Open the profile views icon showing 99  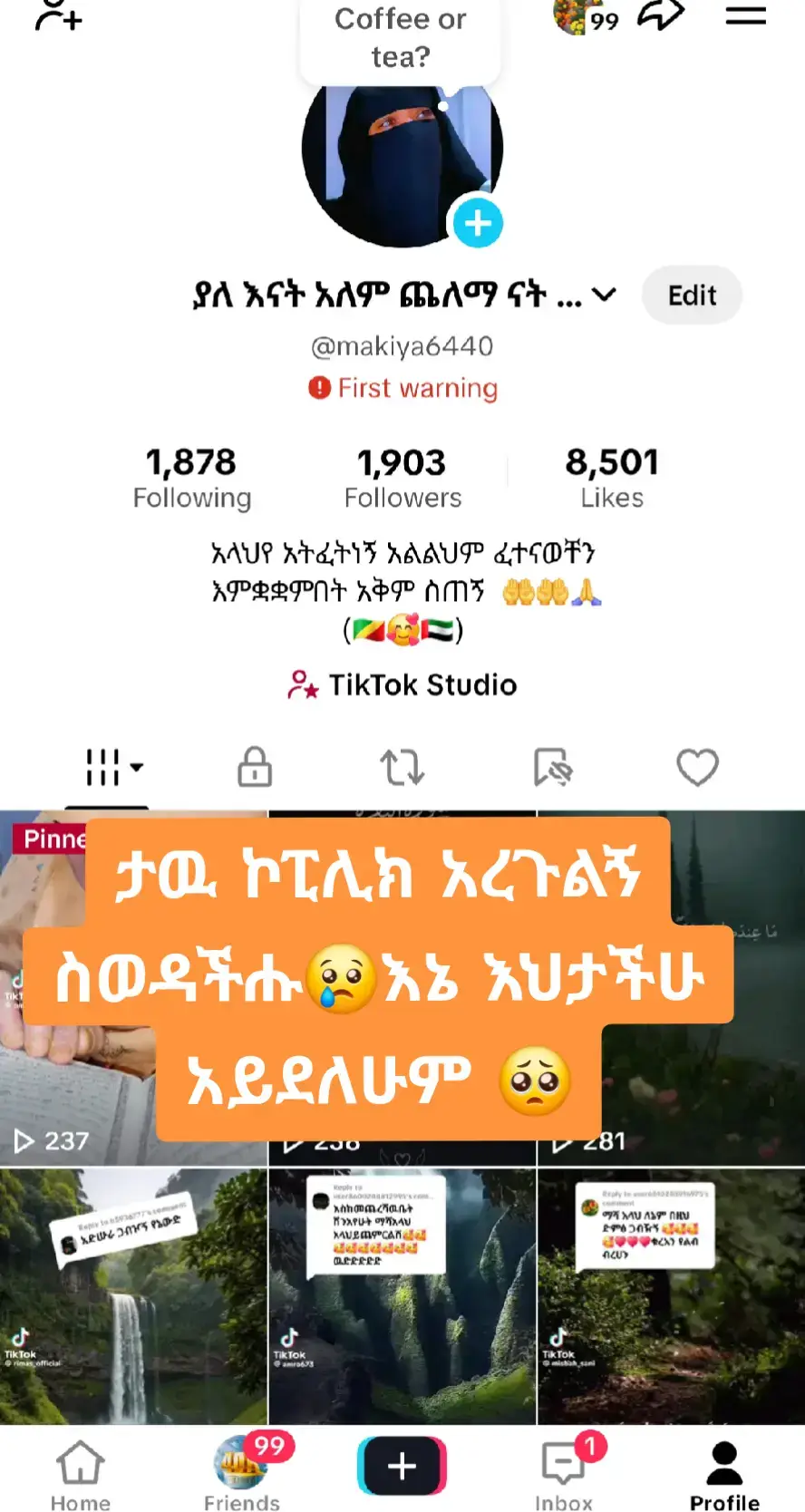[587, 18]
